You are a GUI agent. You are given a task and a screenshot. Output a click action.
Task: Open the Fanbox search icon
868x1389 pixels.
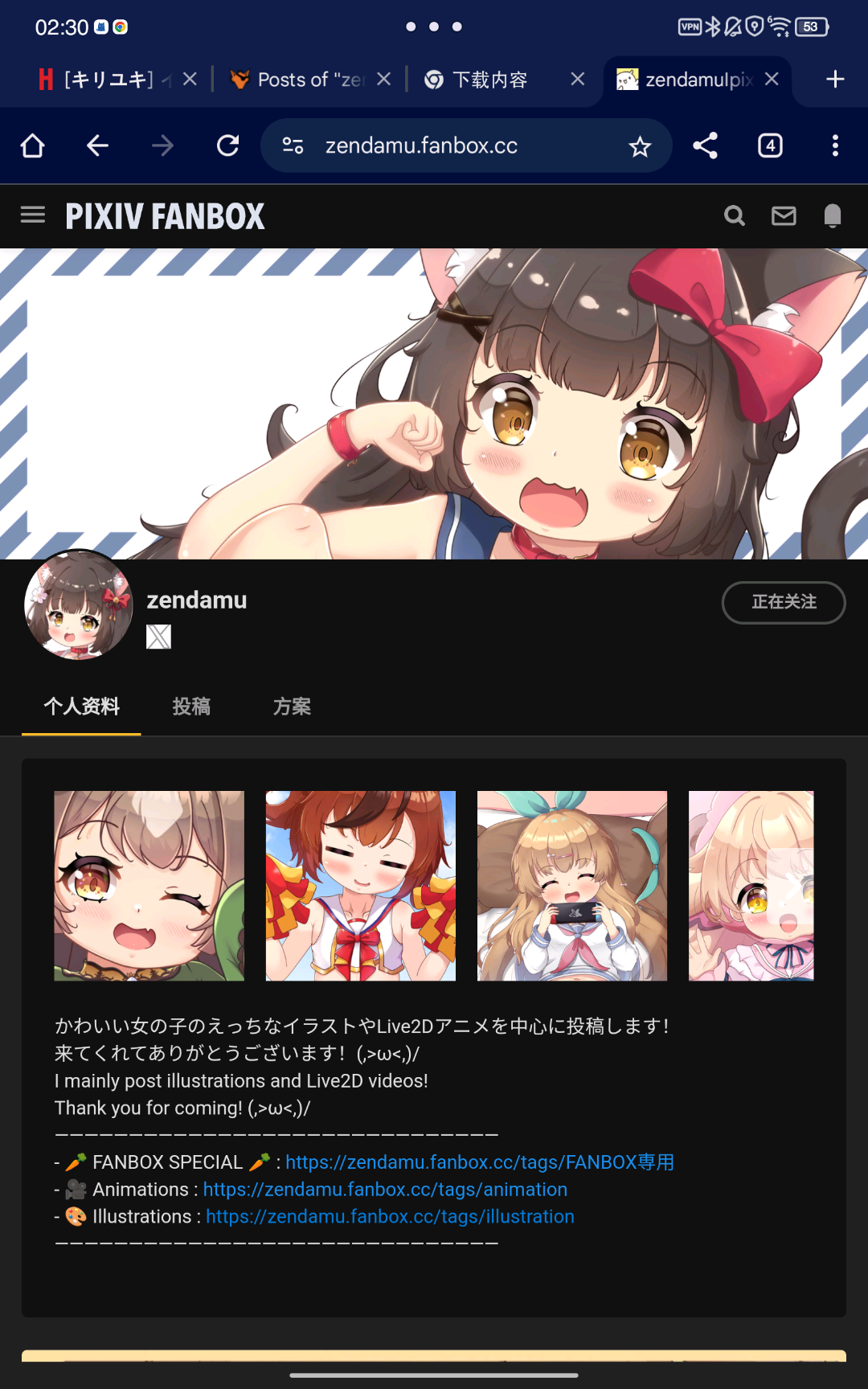click(734, 215)
